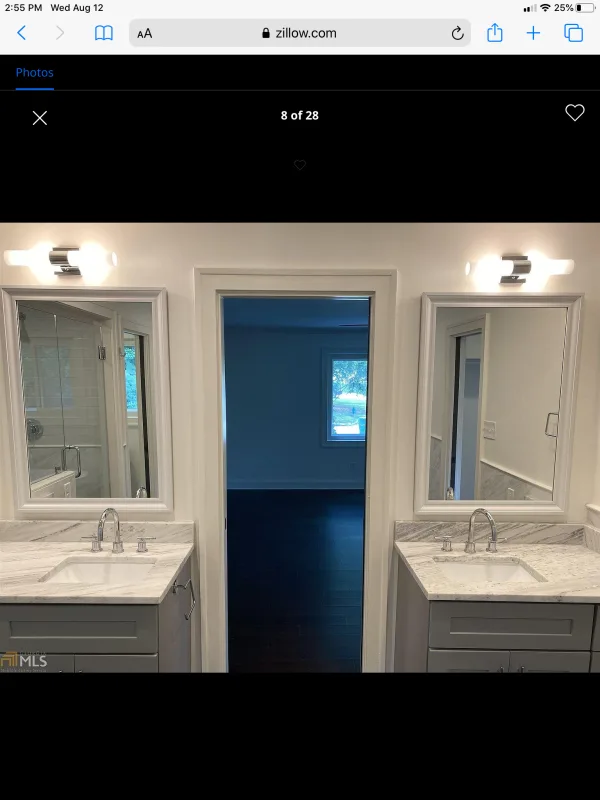The height and width of the screenshot is (800, 600).
Task: Save this home with the heart icon
Action: [574, 113]
